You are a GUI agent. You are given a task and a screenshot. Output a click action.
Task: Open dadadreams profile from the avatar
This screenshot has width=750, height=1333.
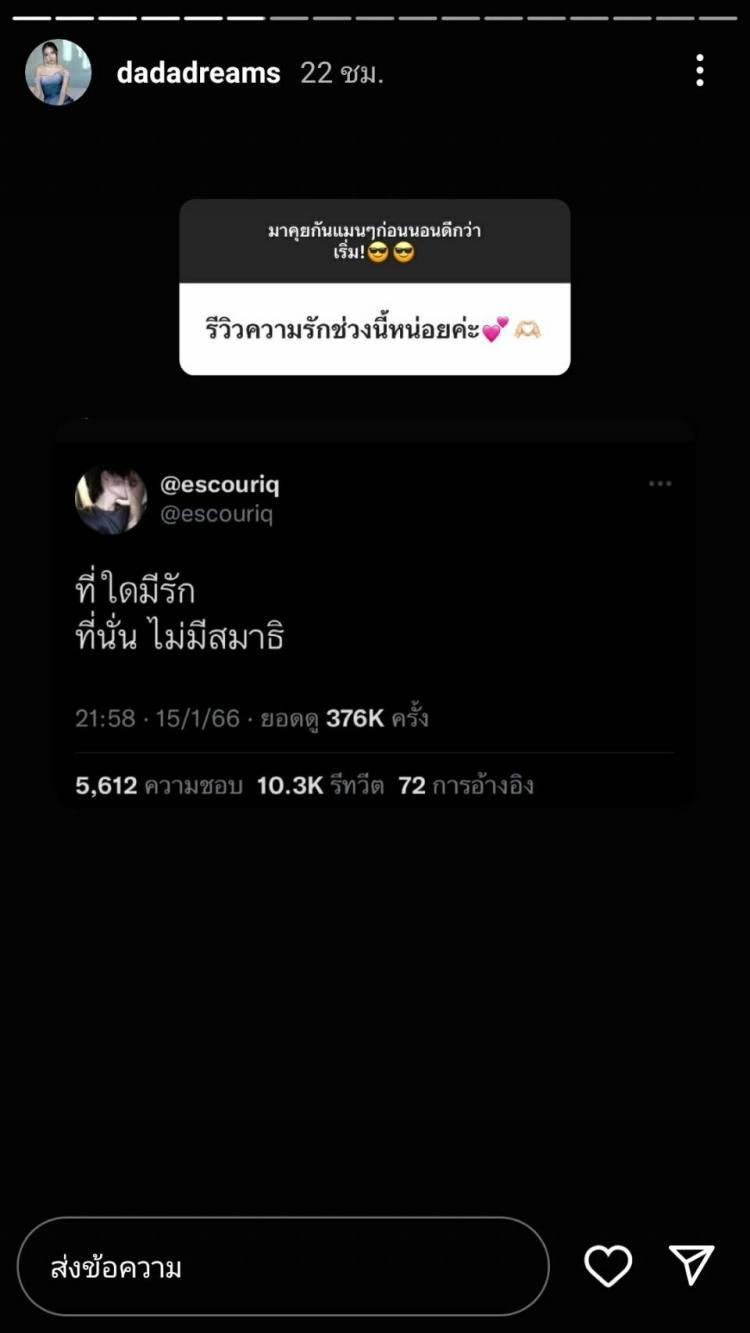pyautogui.click(x=58, y=72)
